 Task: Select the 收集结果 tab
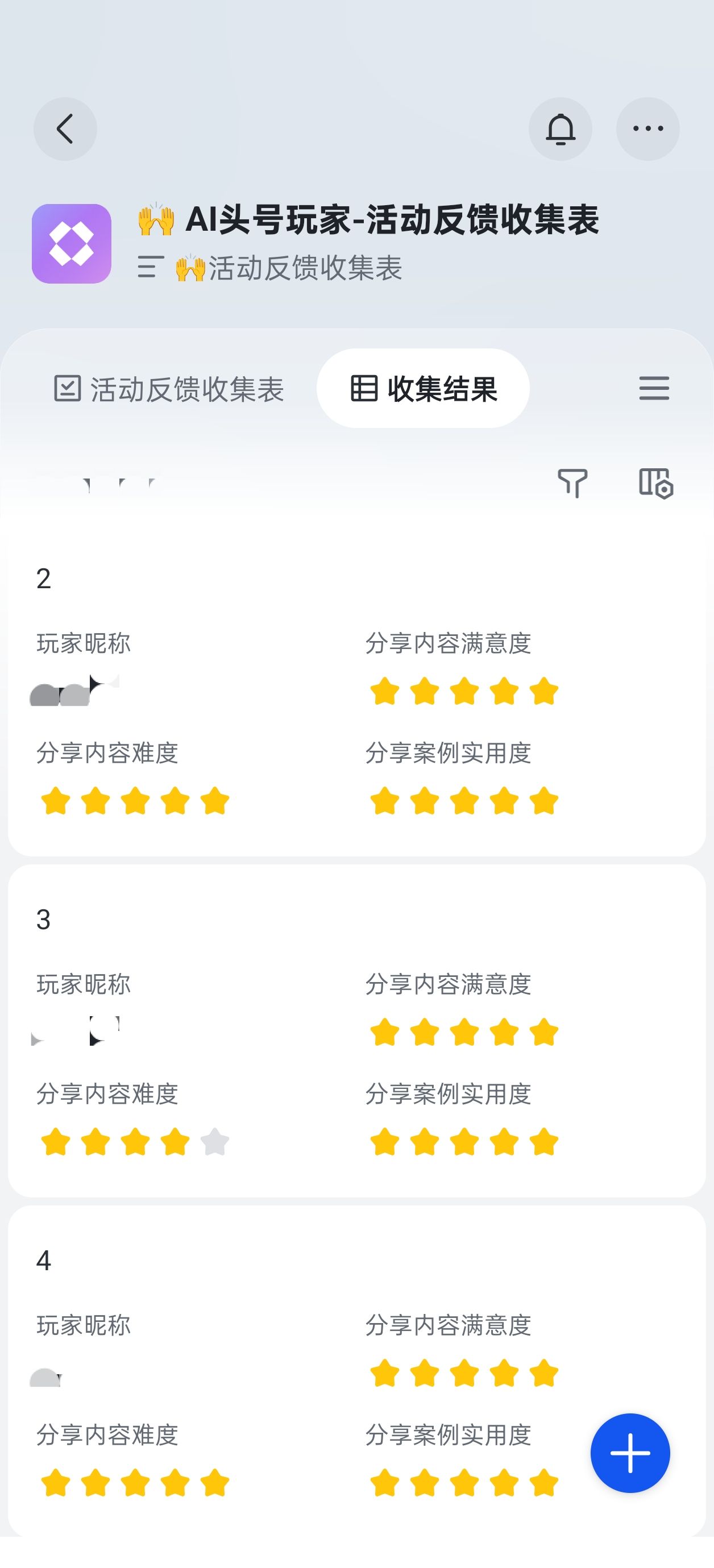(424, 389)
